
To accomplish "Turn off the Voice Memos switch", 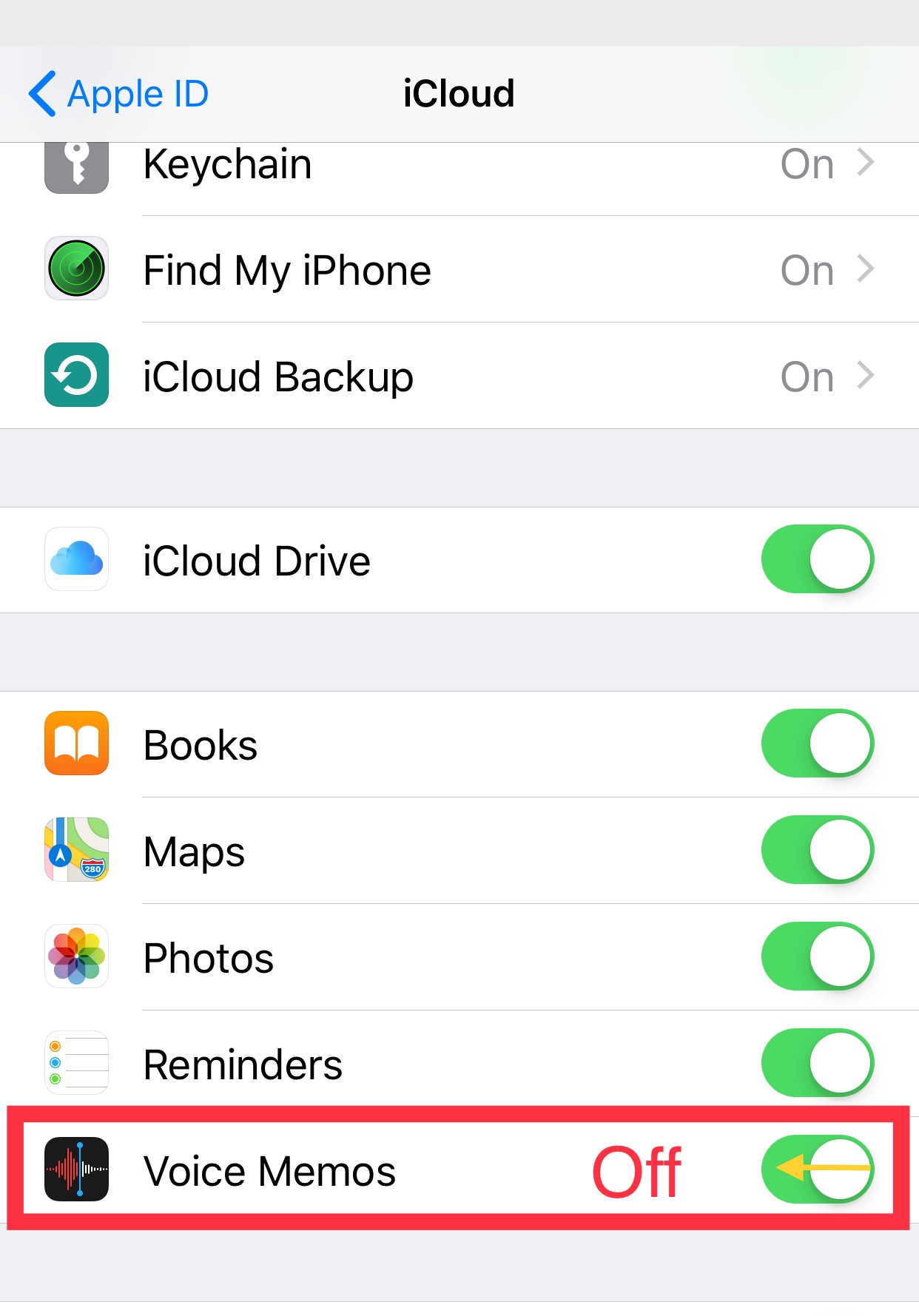I will (818, 1170).
